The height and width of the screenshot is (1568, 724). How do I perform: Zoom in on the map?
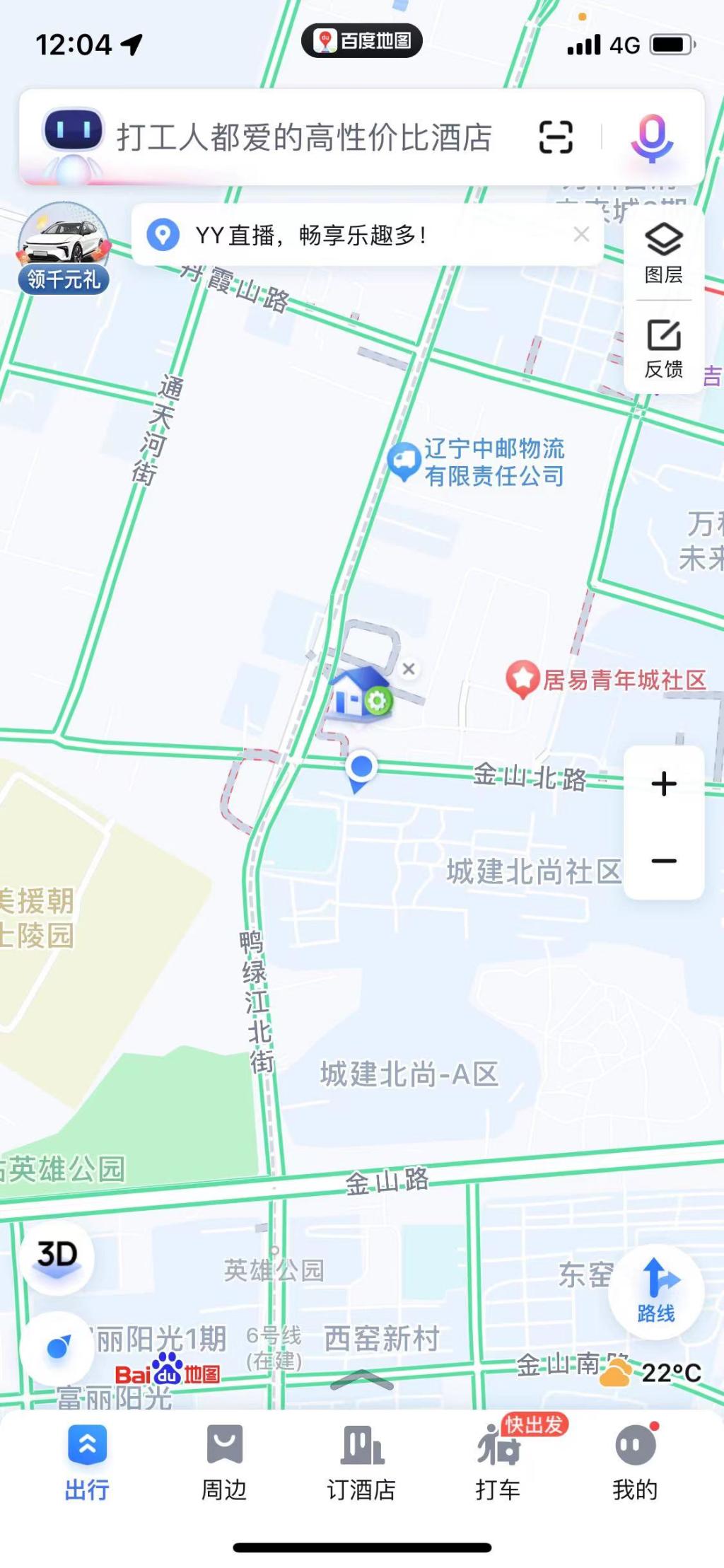(663, 784)
